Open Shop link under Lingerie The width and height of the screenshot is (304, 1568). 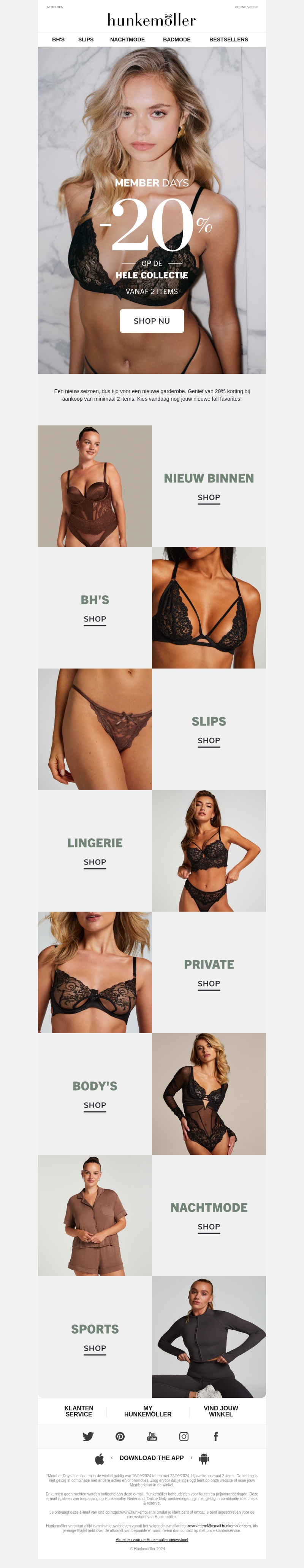(x=94, y=862)
